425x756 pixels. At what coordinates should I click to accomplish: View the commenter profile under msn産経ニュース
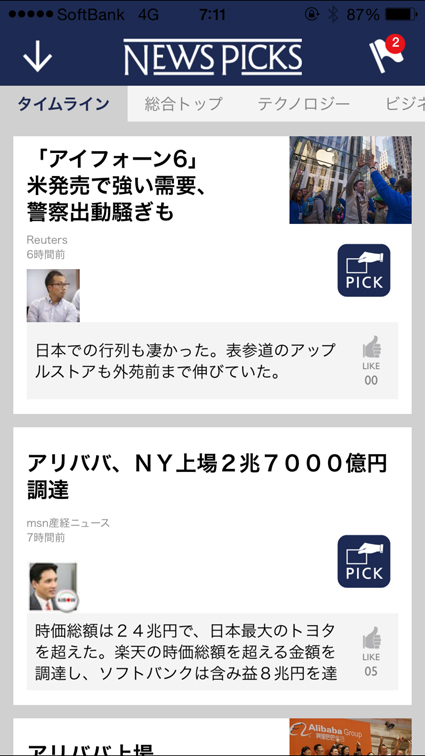coord(53,587)
